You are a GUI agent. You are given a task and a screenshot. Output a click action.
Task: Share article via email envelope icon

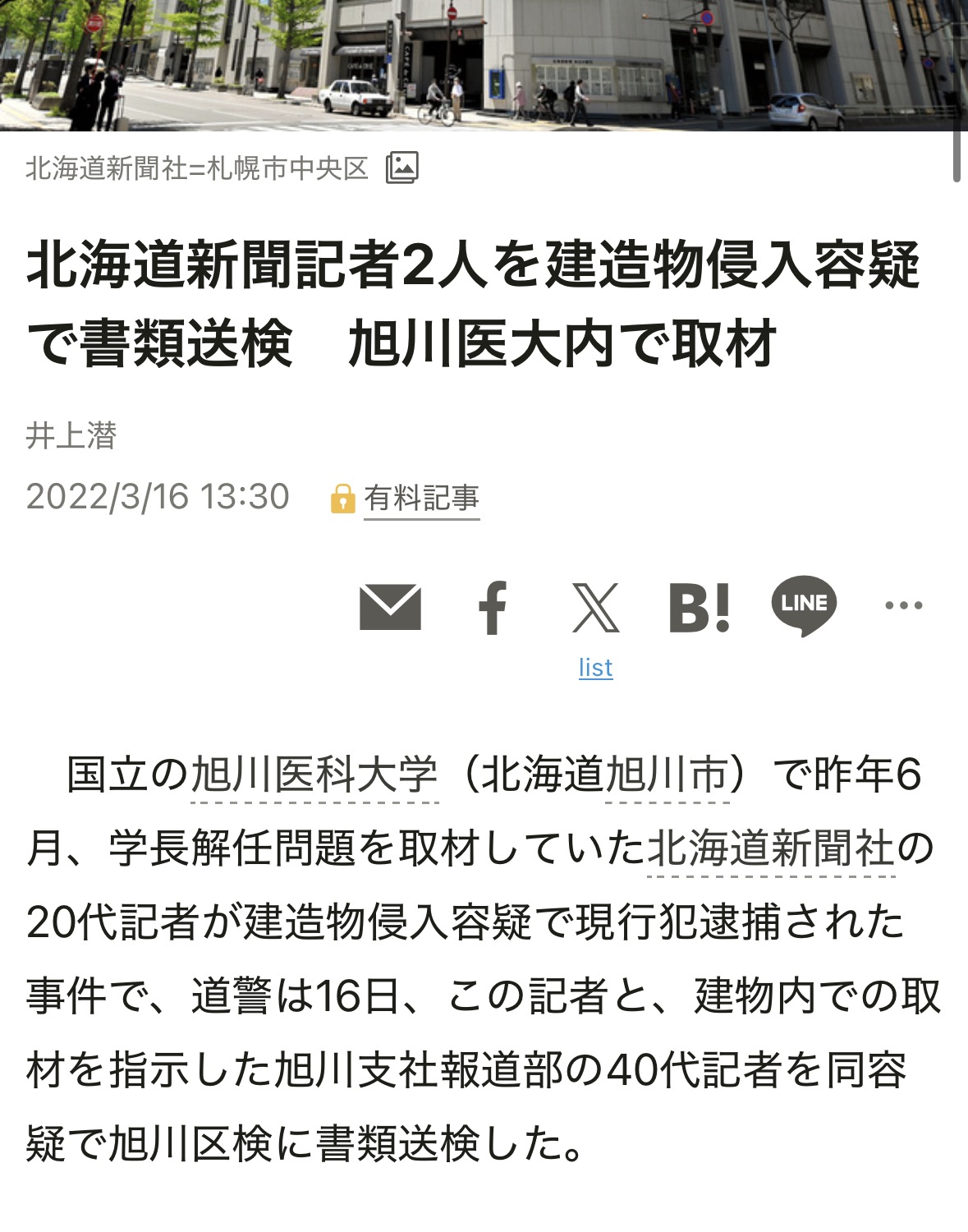click(390, 607)
